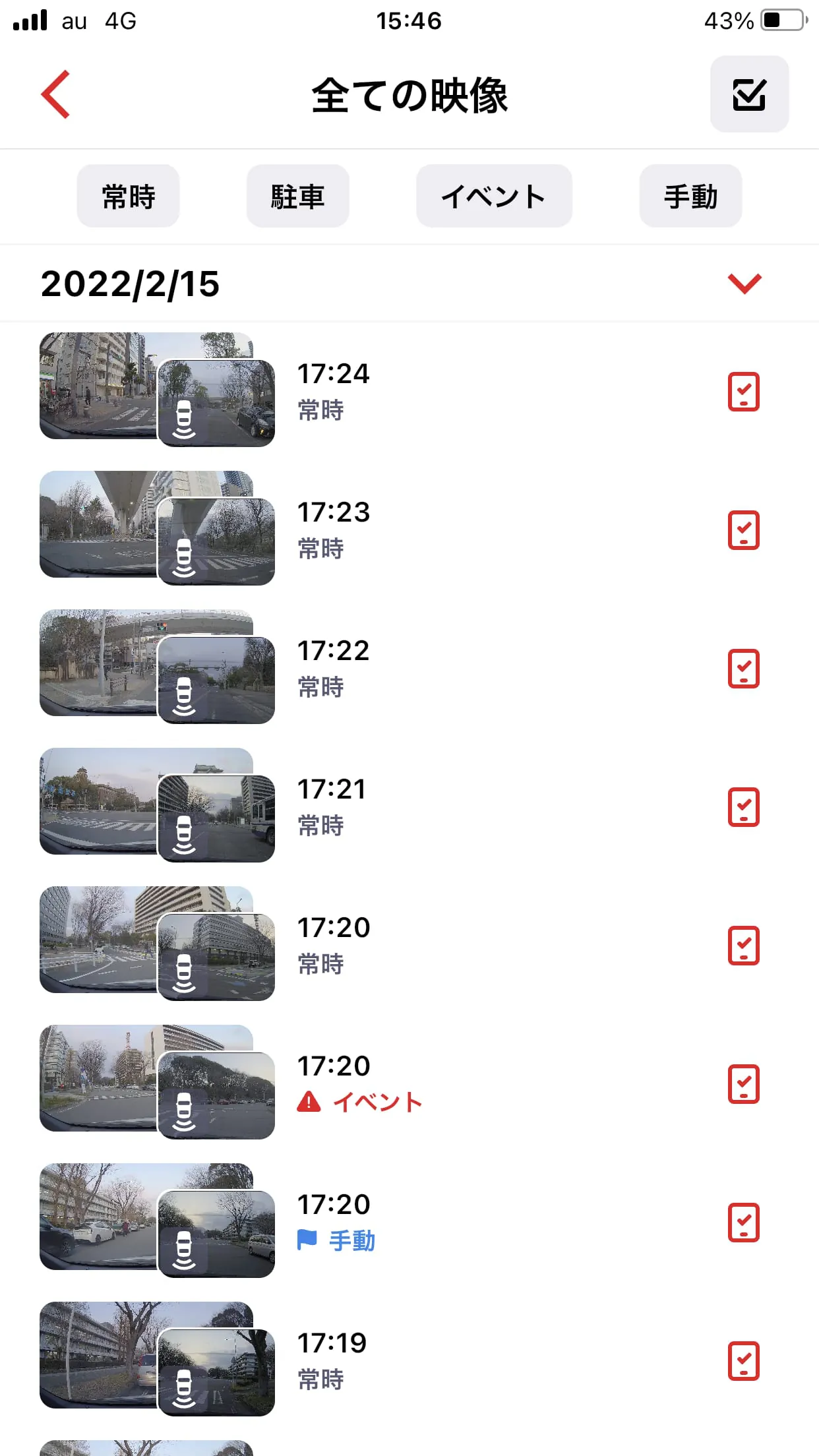819x1456 pixels.
Task: Tap the battery indicator in the status bar
Action: (781, 20)
